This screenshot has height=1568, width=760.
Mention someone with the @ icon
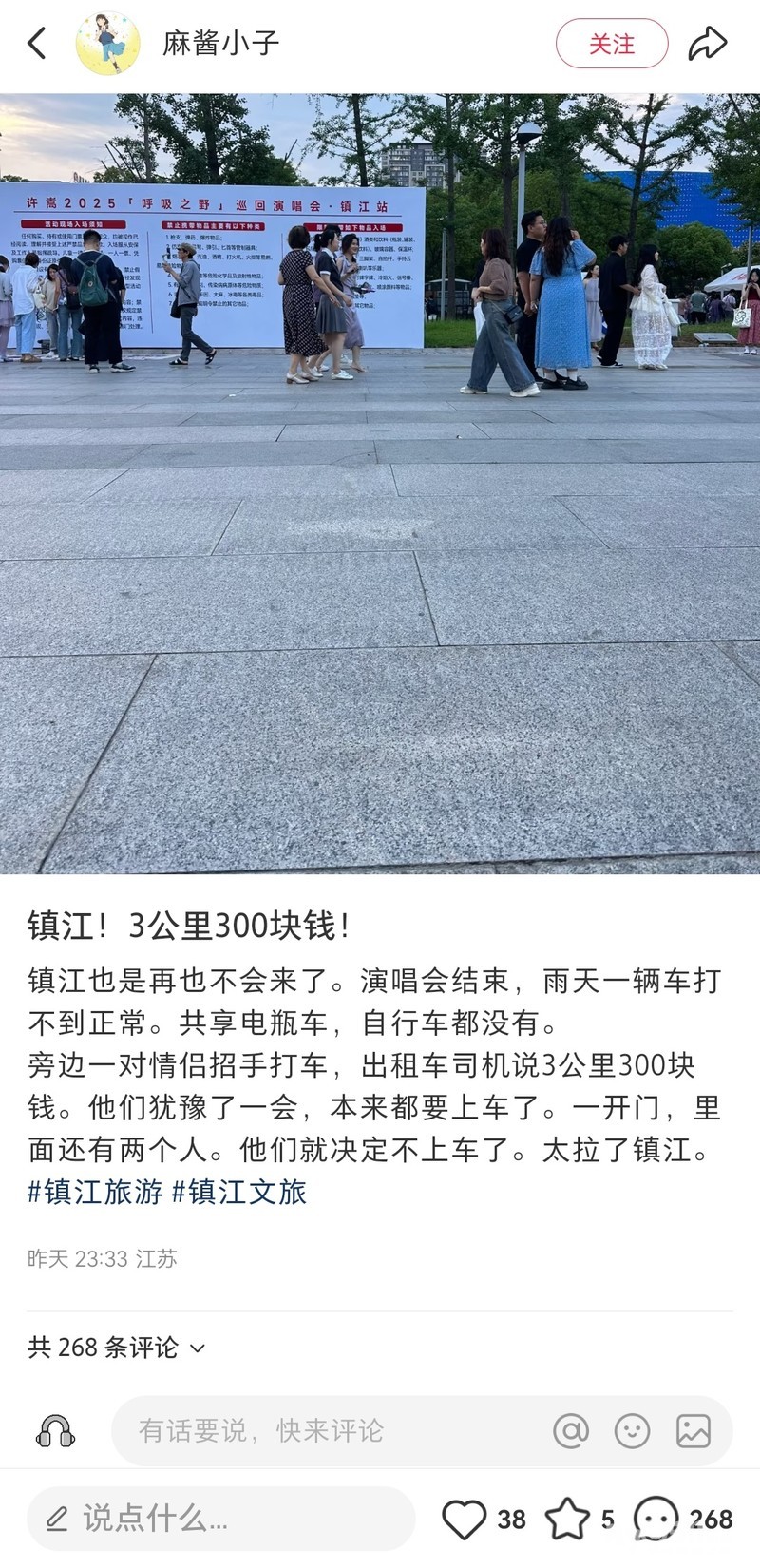tap(571, 1430)
